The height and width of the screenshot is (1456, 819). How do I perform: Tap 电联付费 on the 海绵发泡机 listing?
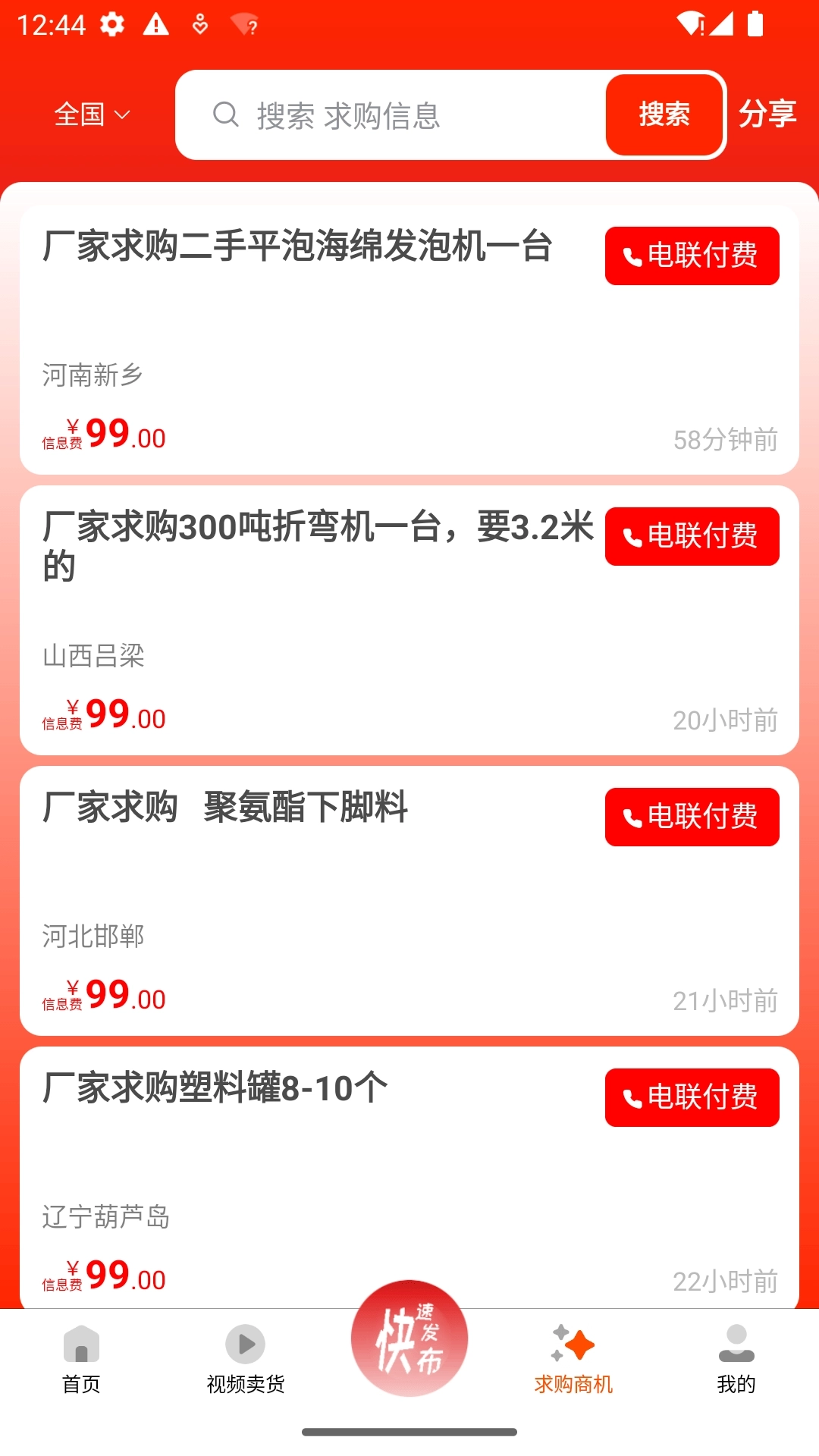point(691,256)
